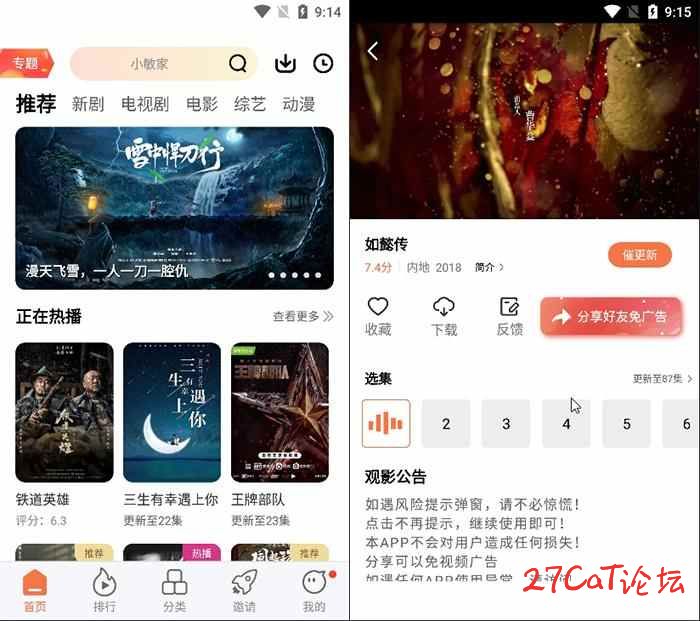Open watch history clock icon
This screenshot has width=700, height=621.
click(323, 64)
